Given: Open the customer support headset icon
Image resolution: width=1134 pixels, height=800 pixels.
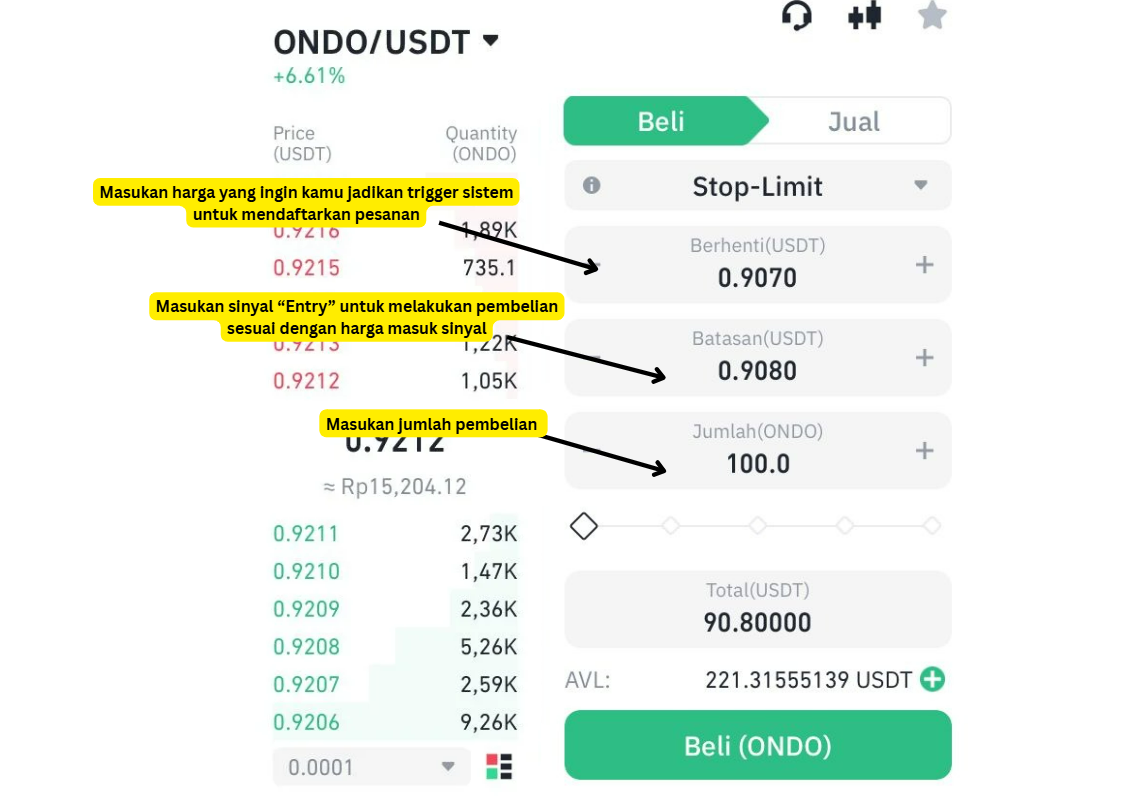Looking at the screenshot, I should pyautogui.click(x=796, y=17).
